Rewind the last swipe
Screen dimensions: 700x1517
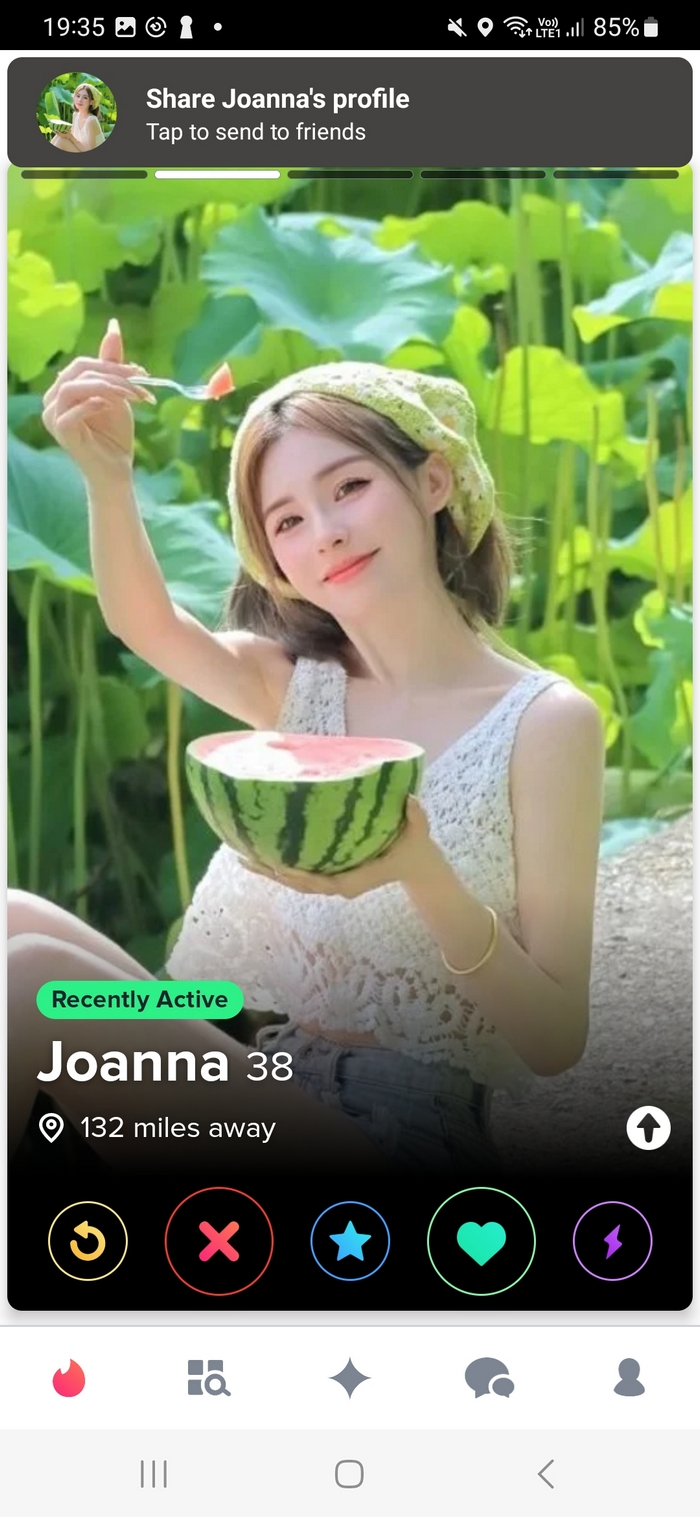coord(88,1242)
